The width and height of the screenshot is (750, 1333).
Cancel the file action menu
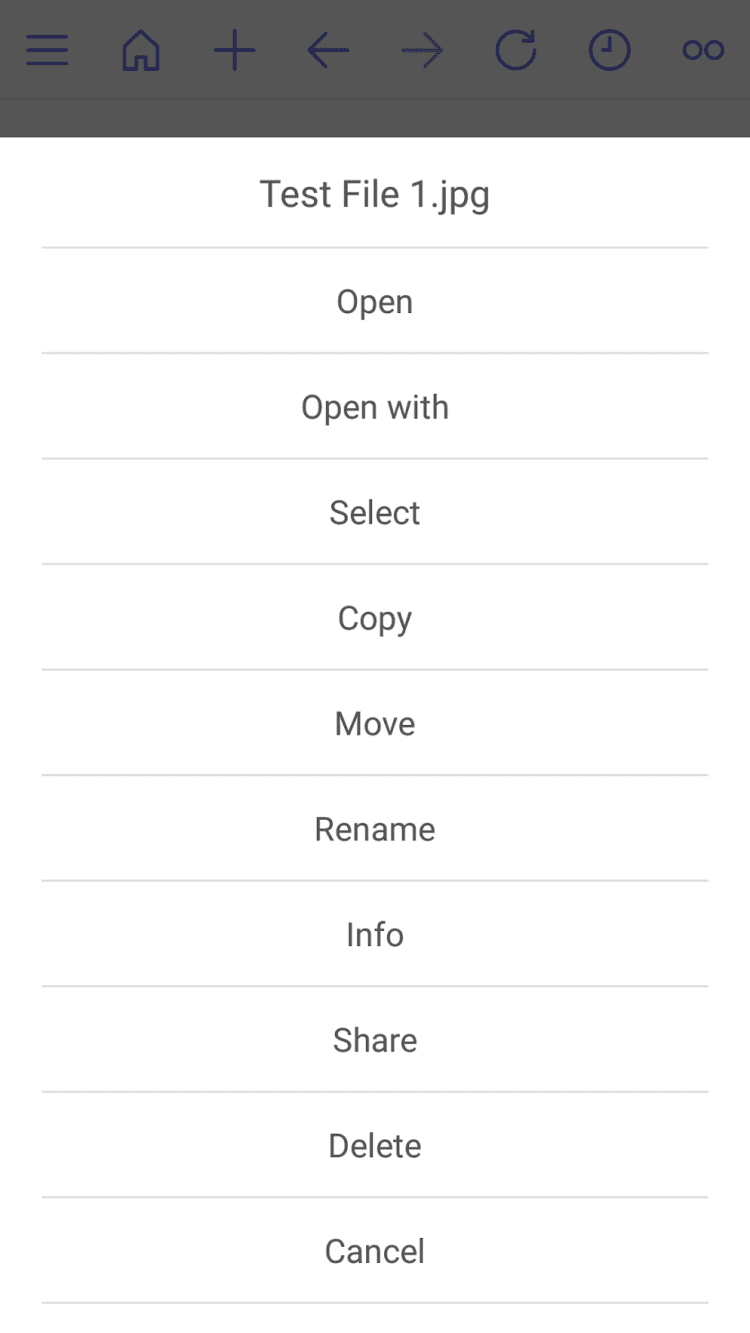click(x=374, y=1251)
